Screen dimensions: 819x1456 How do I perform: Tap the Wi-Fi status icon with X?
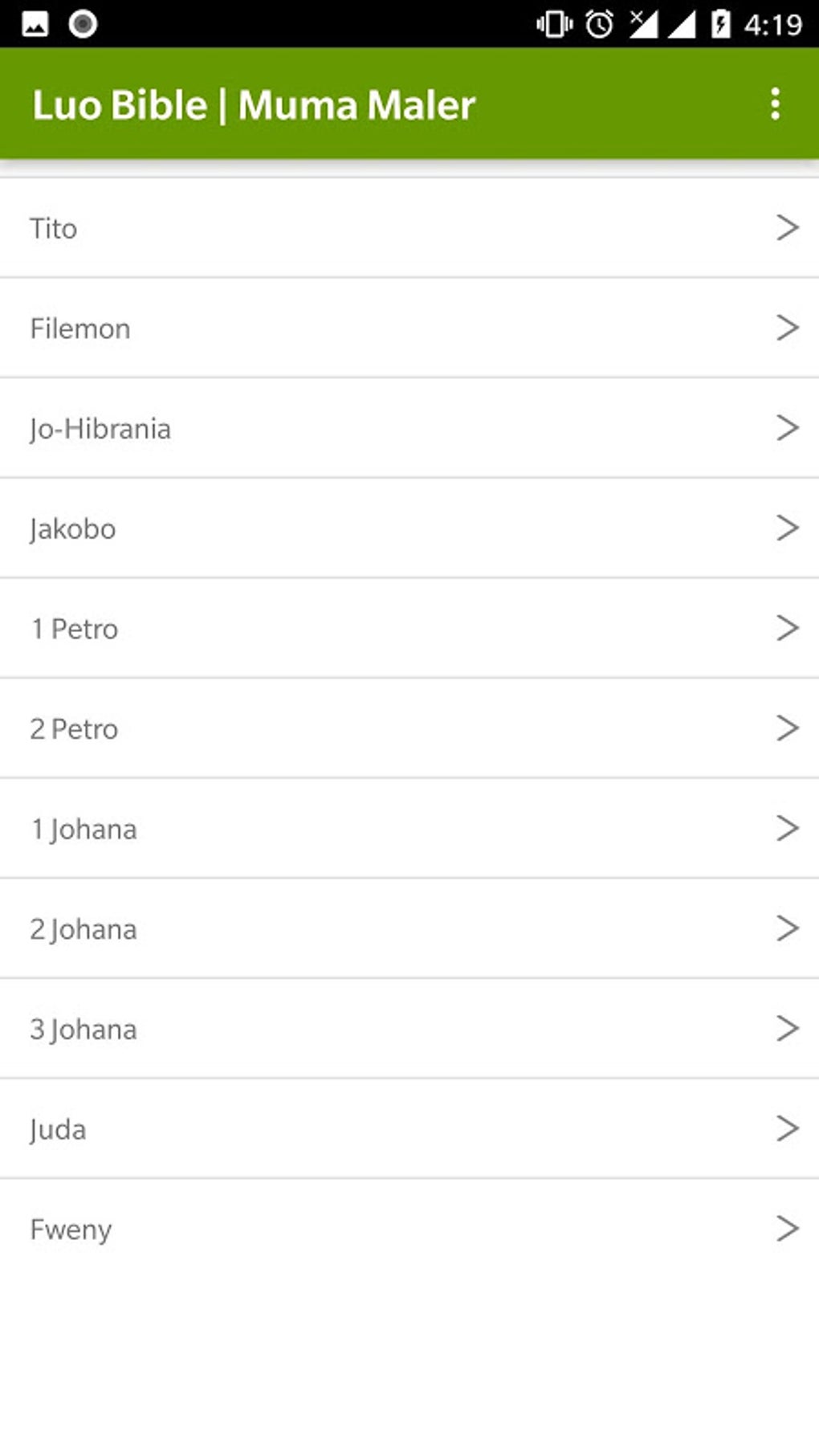pos(643,24)
